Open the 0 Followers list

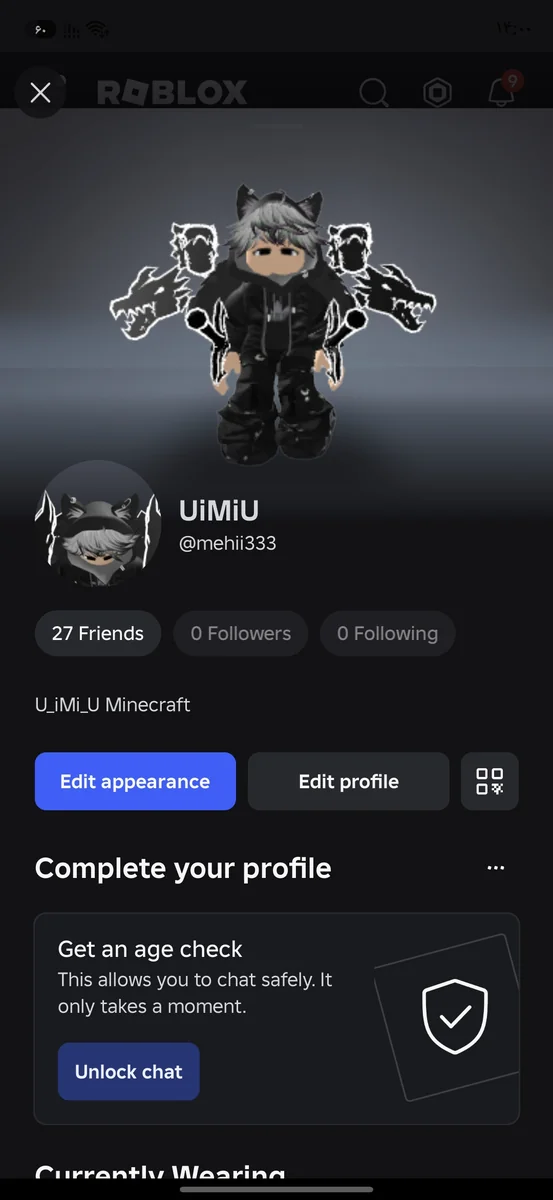click(x=241, y=633)
